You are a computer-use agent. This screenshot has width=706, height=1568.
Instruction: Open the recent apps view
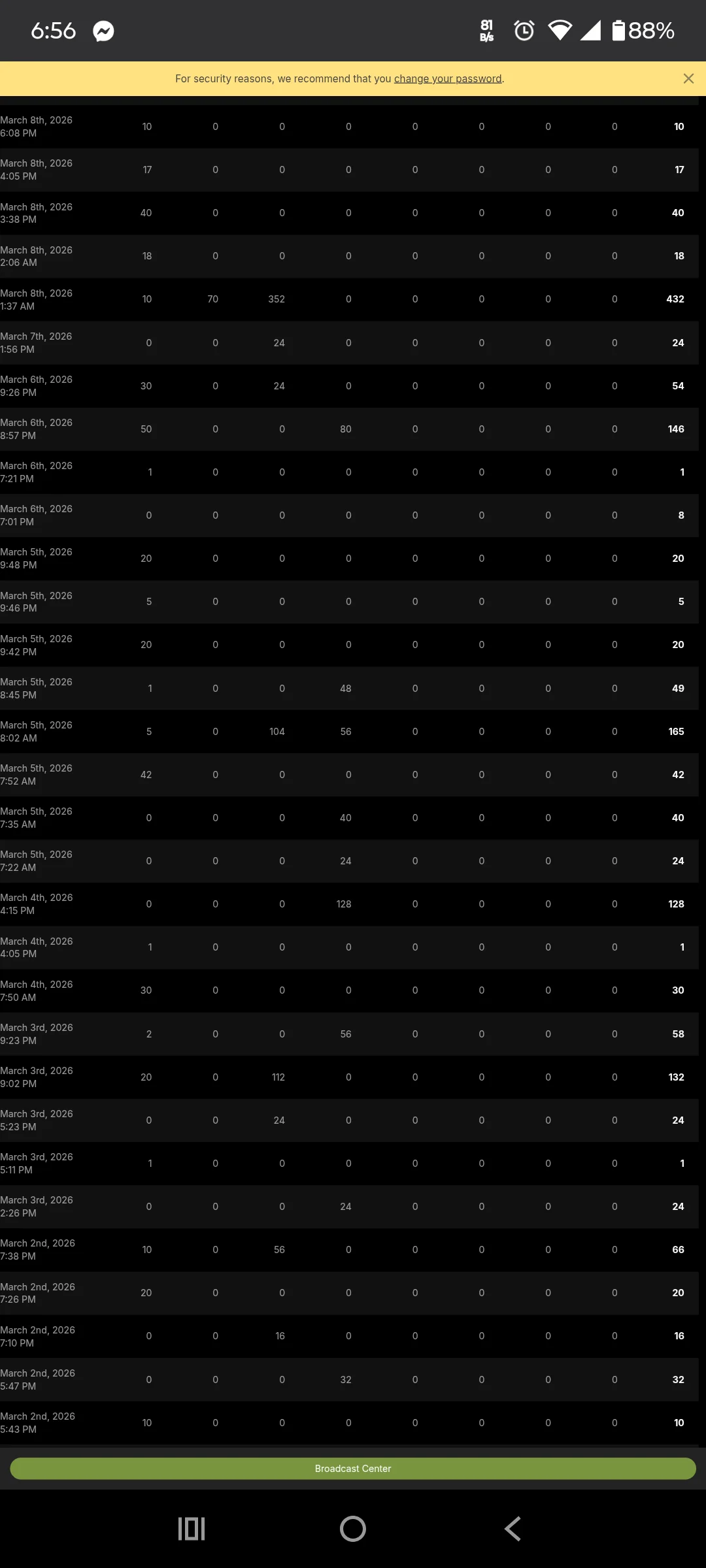(x=192, y=1529)
